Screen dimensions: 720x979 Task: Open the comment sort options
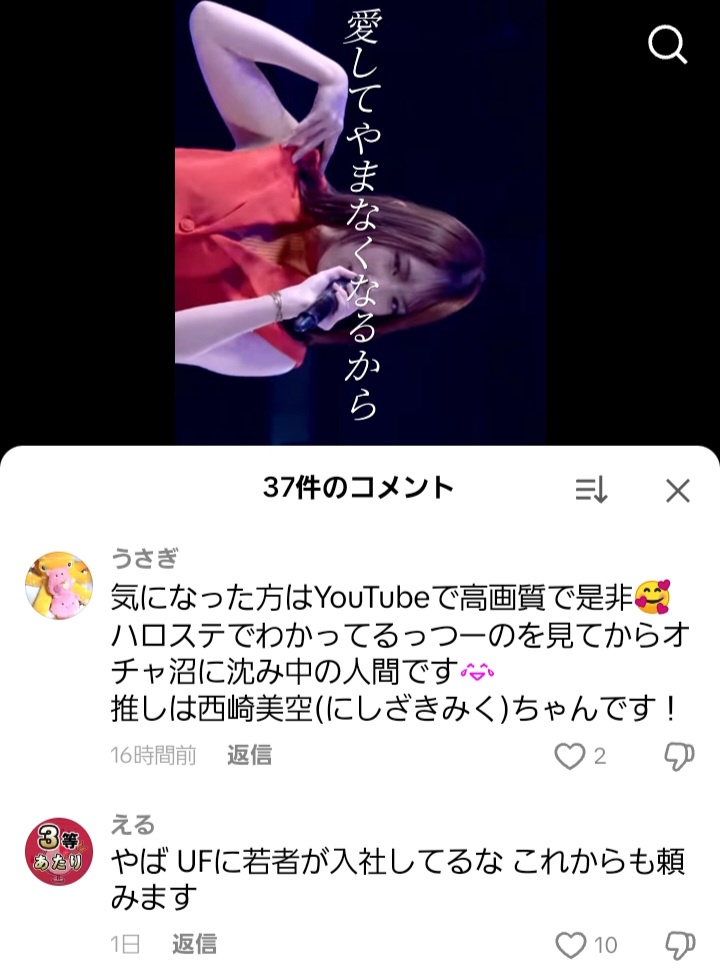pyautogui.click(x=591, y=490)
